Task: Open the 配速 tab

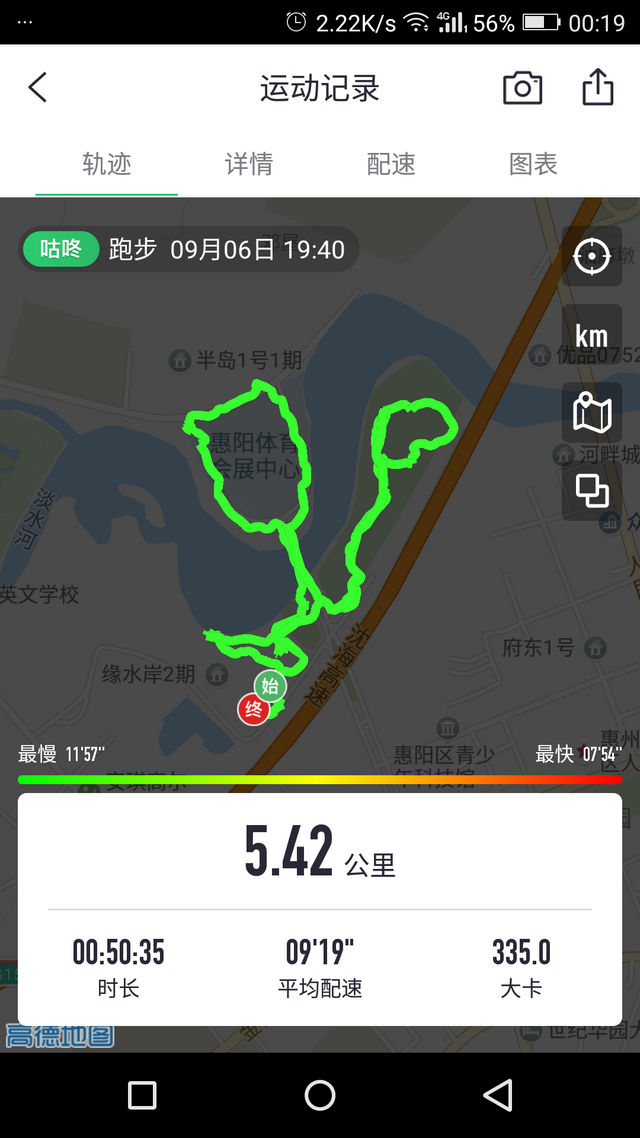Action: point(391,164)
